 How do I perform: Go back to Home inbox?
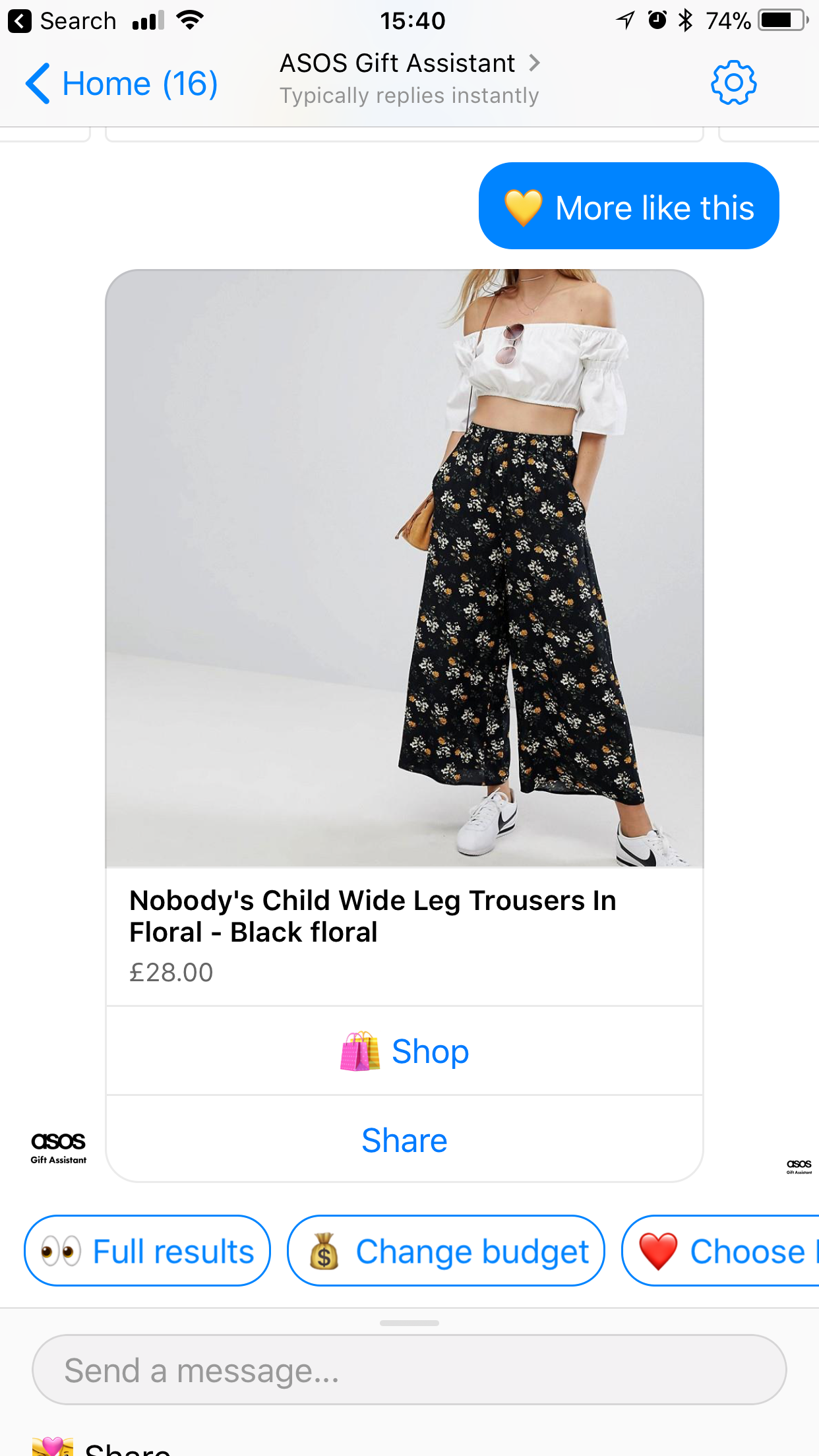pyautogui.click(x=121, y=84)
